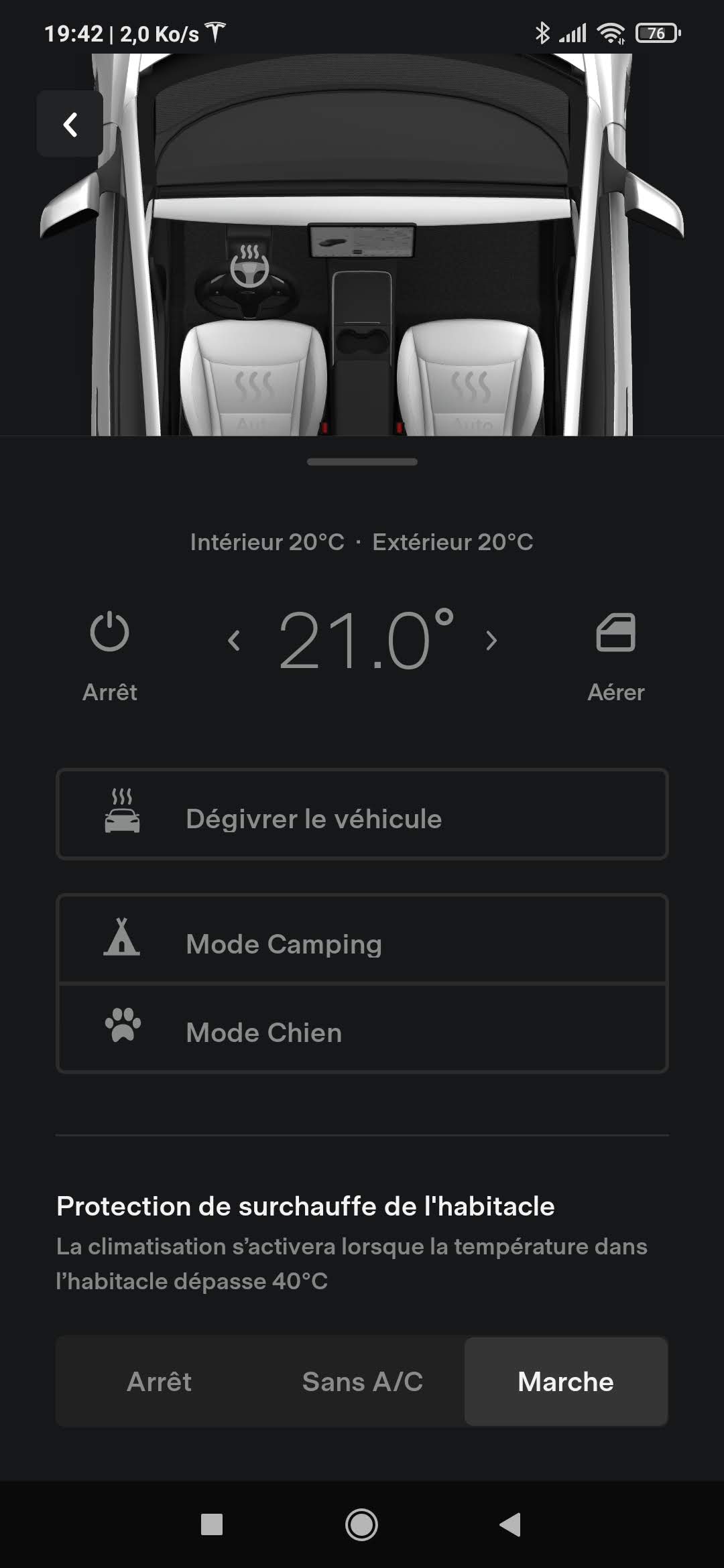Tap the driver seat heating icon
The width and height of the screenshot is (724, 1568).
253,387
